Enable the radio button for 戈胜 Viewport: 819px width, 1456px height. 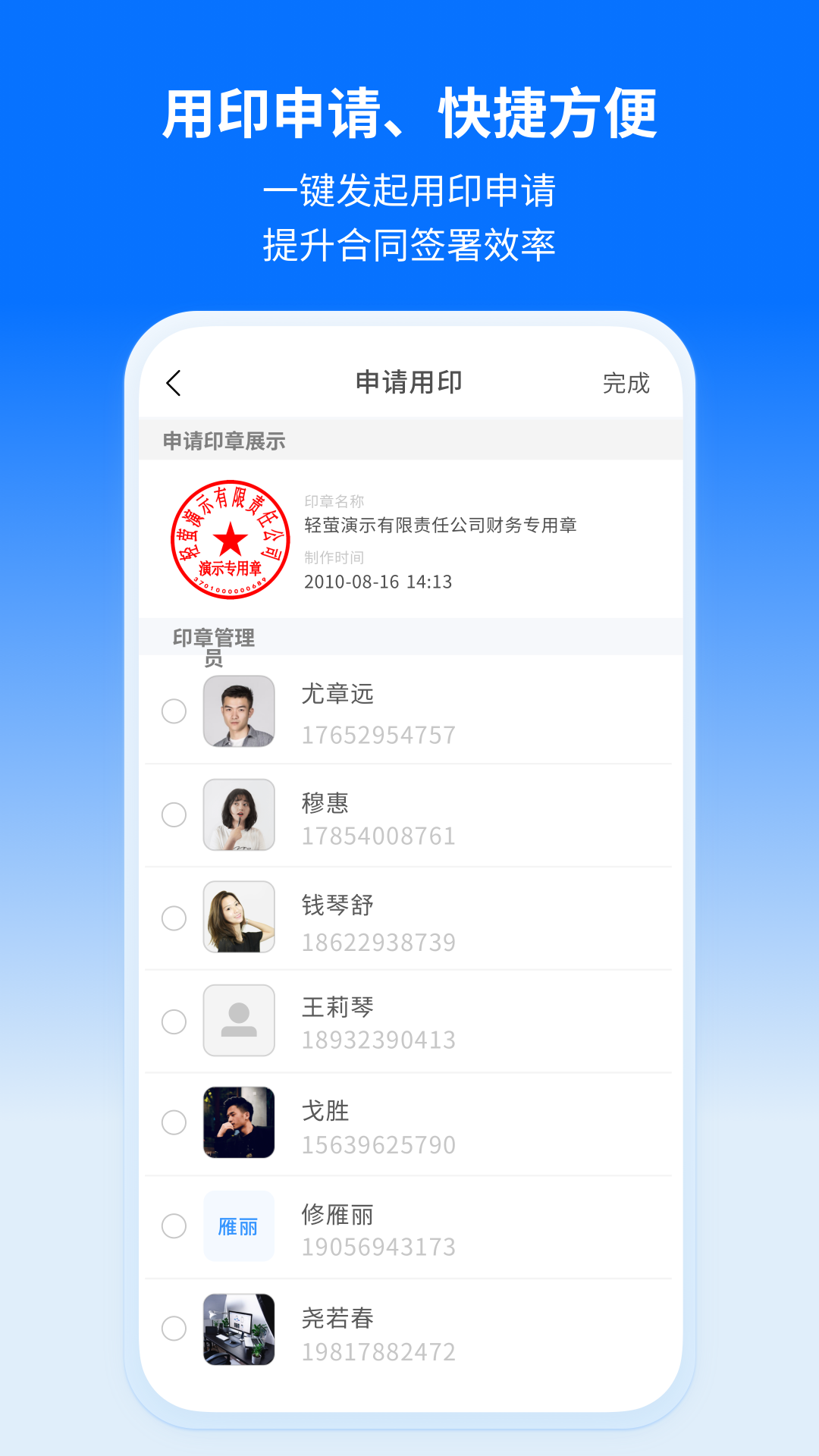tap(174, 1123)
